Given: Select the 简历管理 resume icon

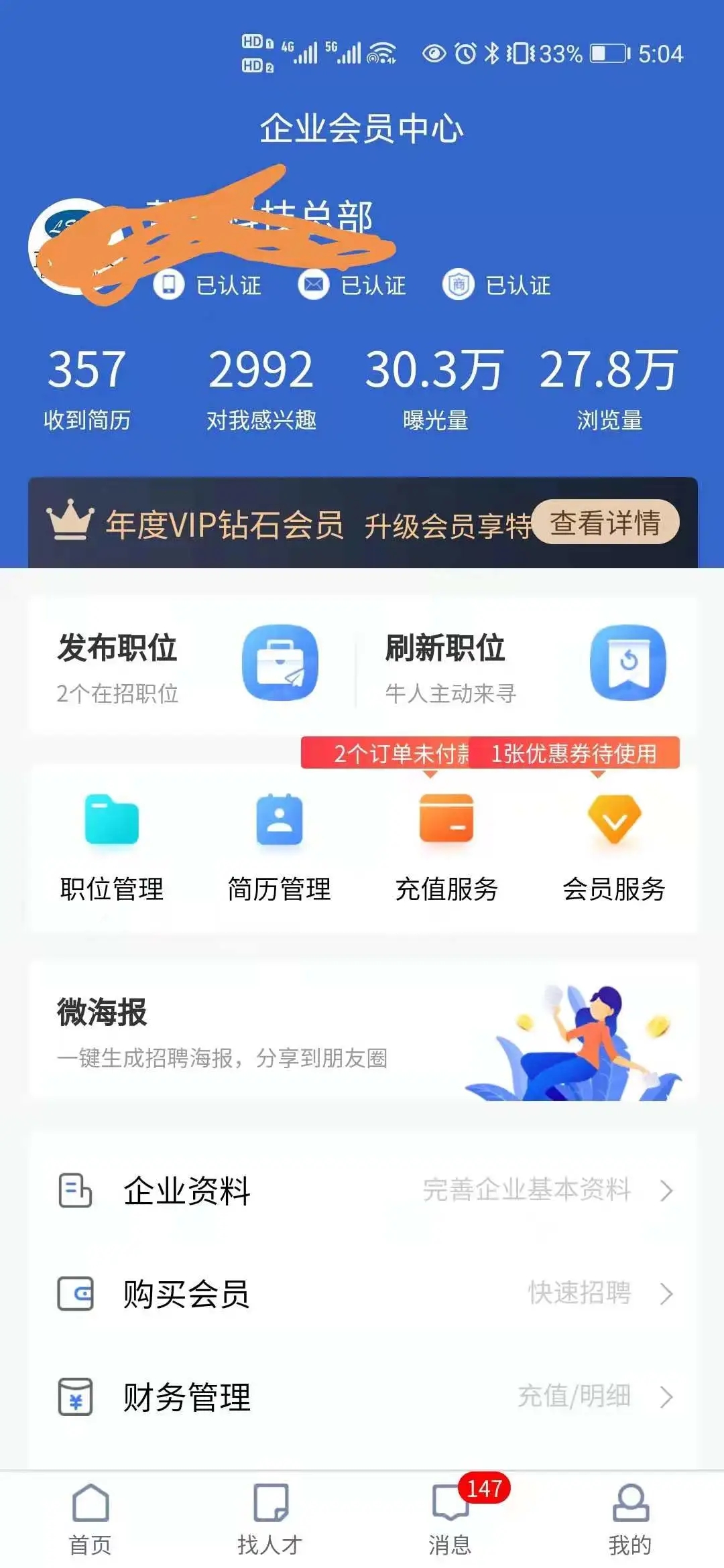Looking at the screenshot, I should pyautogui.click(x=280, y=821).
